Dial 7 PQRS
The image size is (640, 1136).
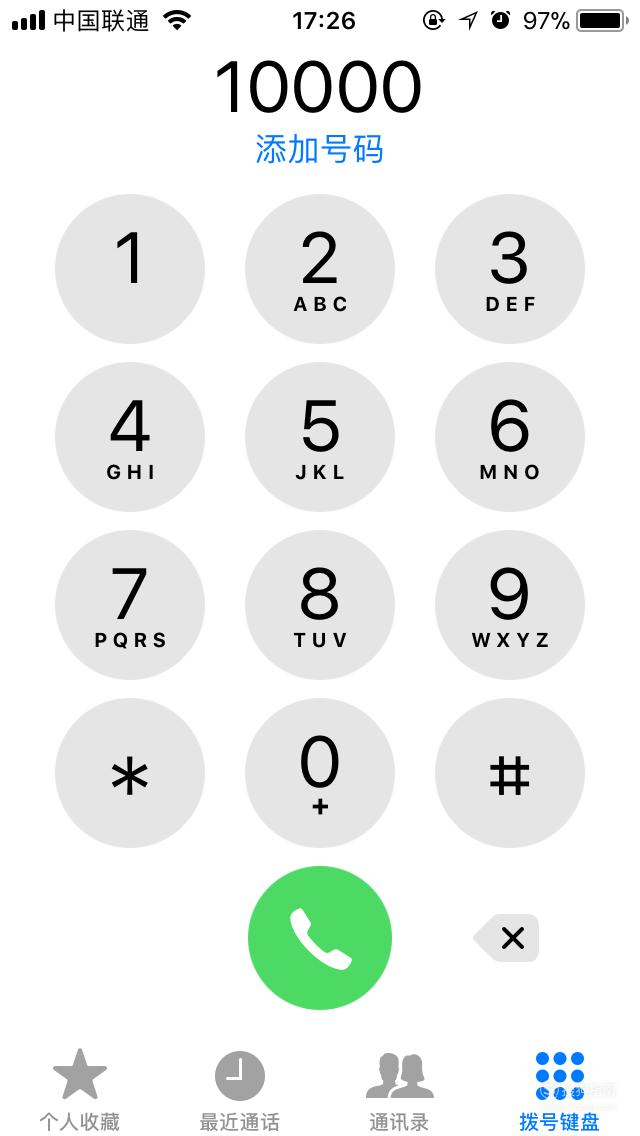point(130,605)
